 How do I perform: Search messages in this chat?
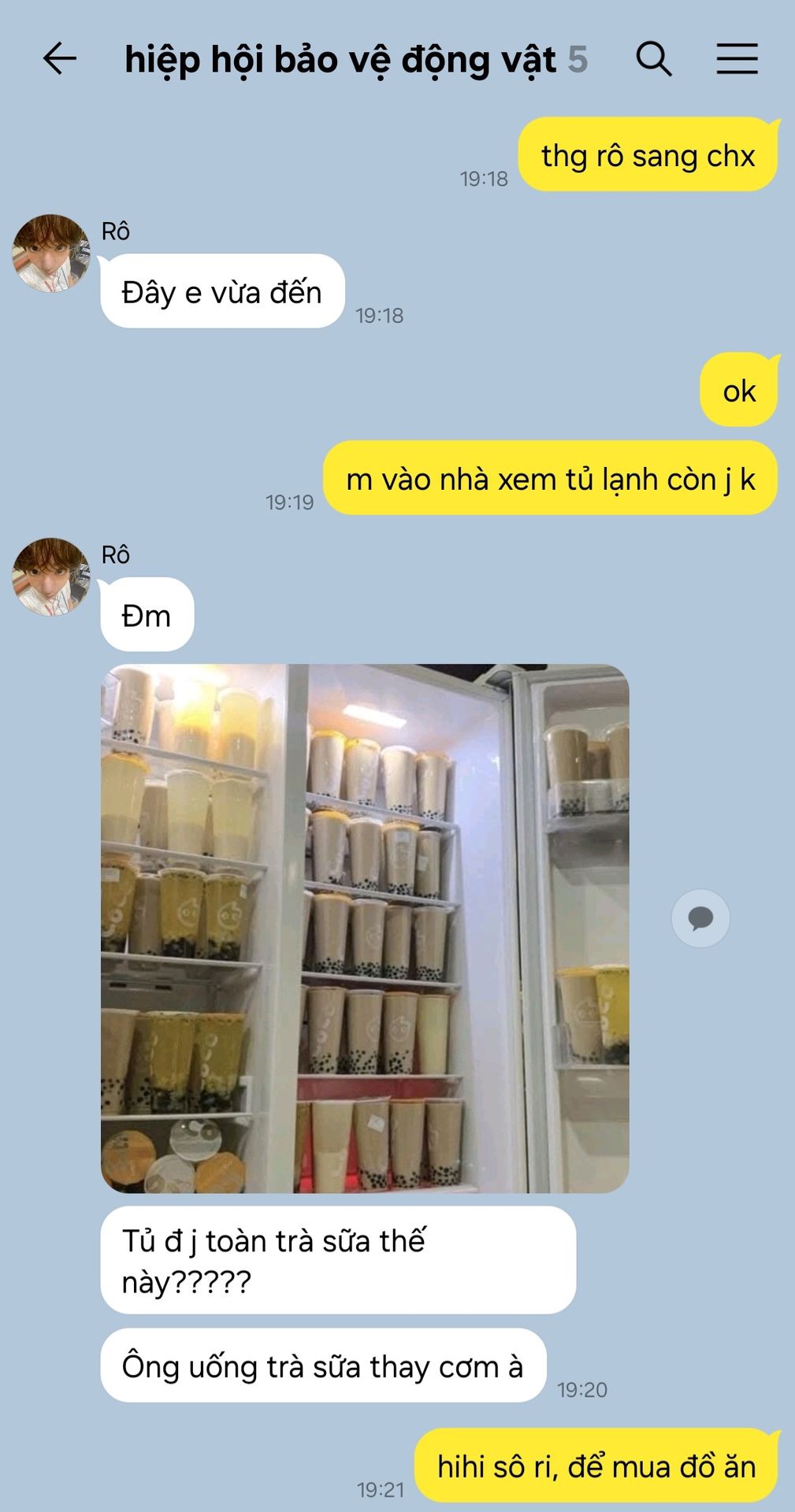point(654,59)
